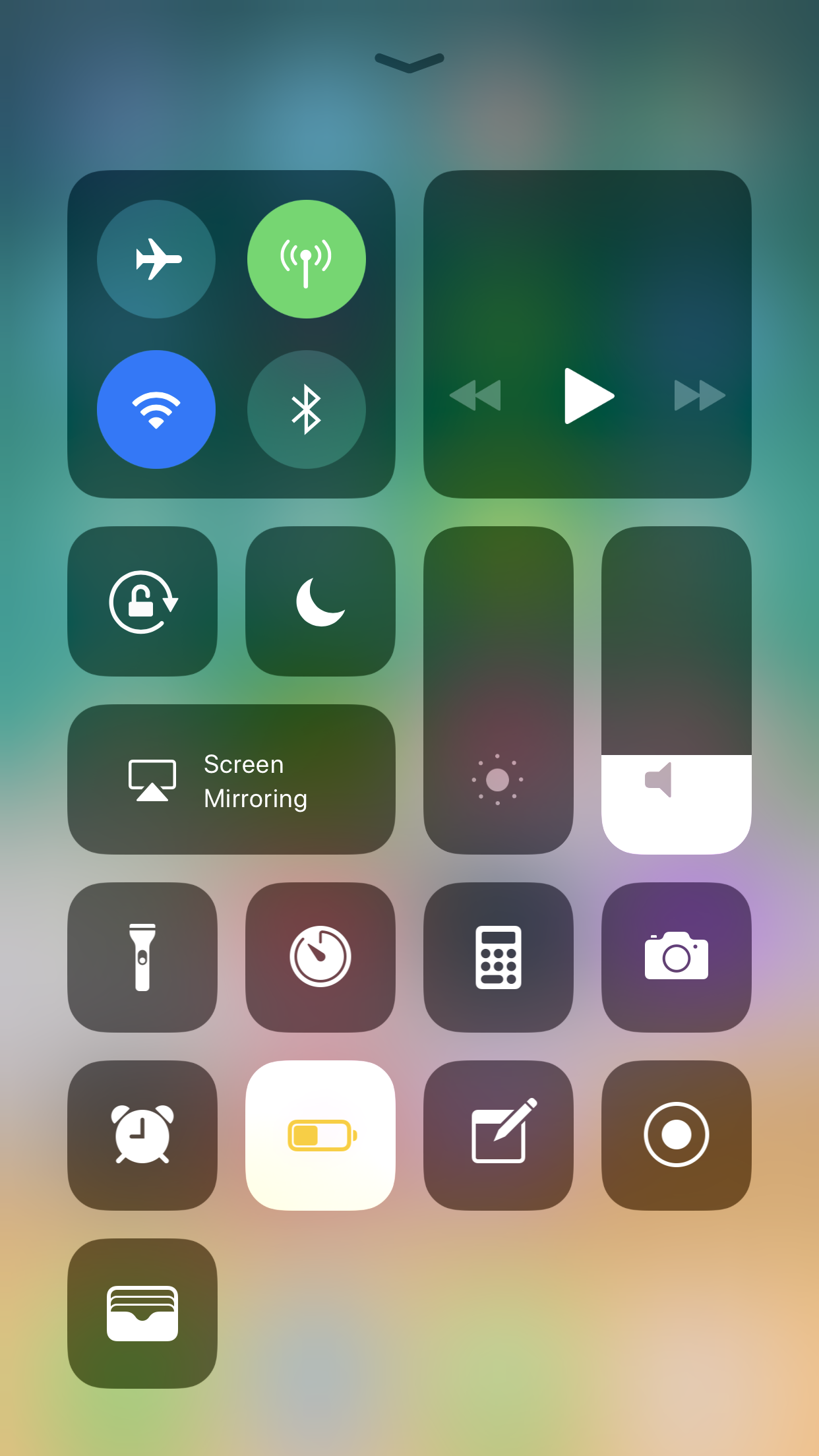
Task: Turn on Bluetooth
Action: [x=307, y=409]
